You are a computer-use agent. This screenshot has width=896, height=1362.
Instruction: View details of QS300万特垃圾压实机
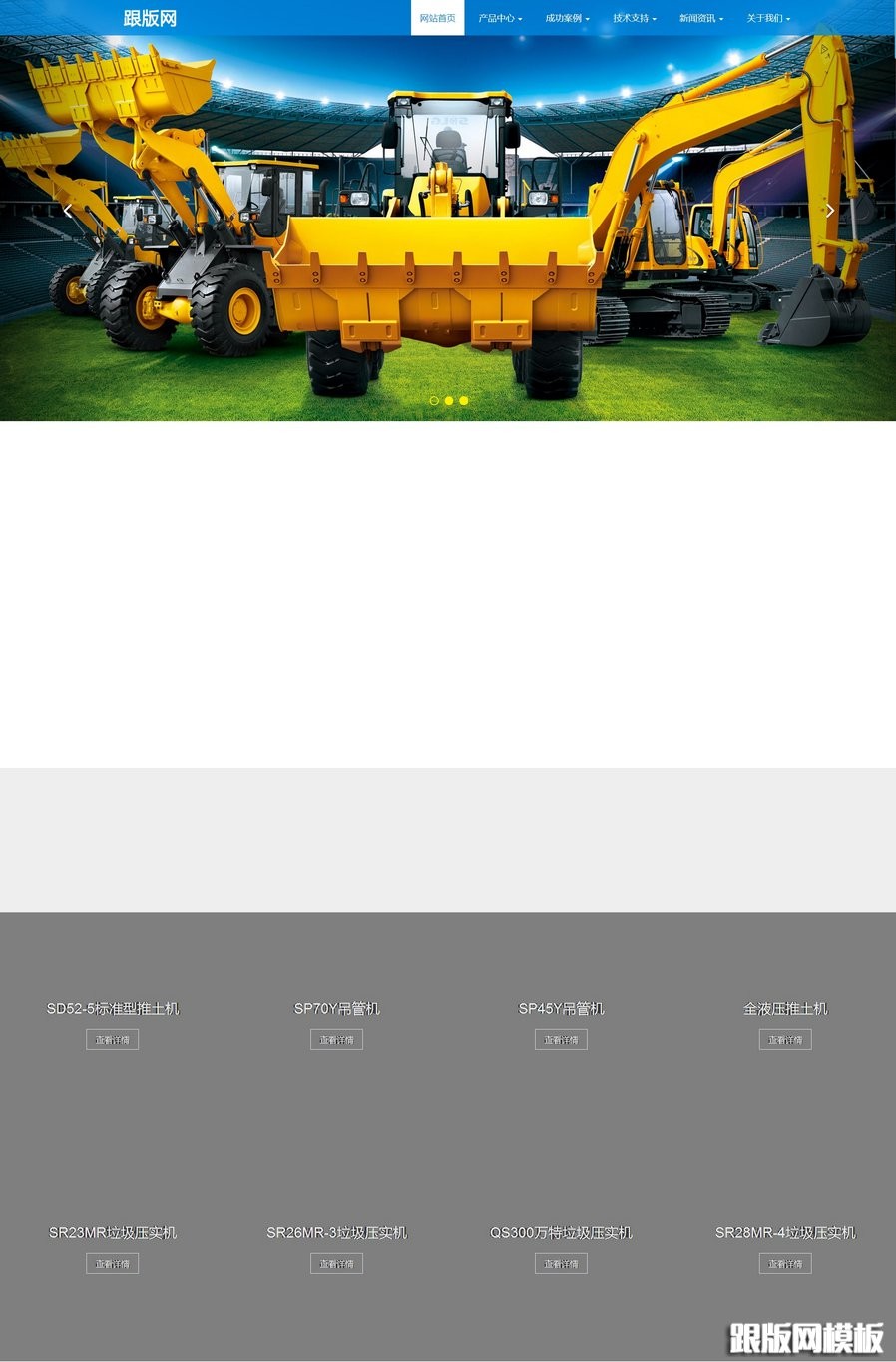click(561, 1264)
